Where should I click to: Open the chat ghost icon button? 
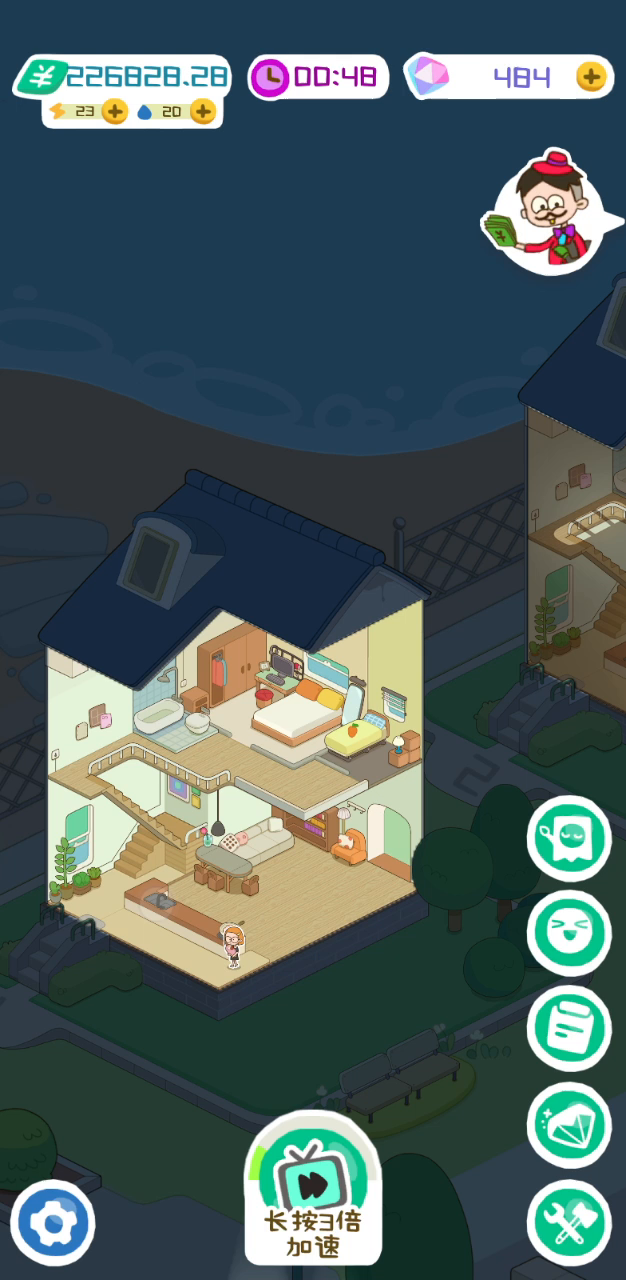tap(569, 838)
